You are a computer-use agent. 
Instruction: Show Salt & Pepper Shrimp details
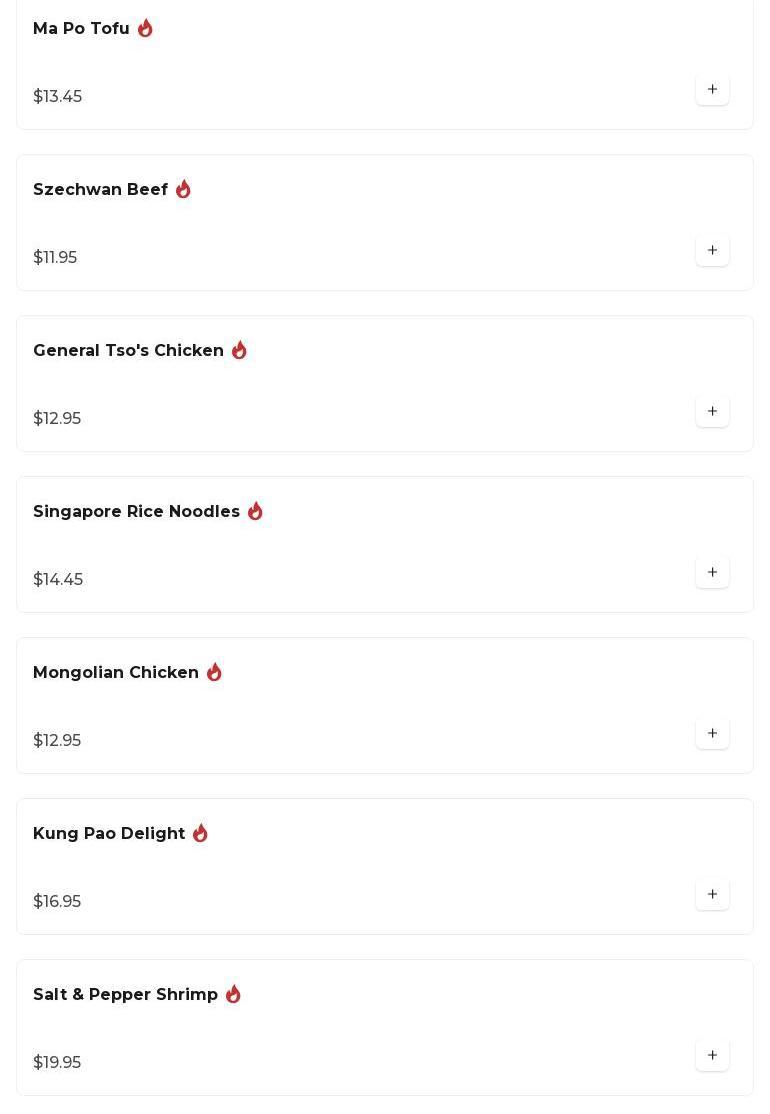[125, 995]
